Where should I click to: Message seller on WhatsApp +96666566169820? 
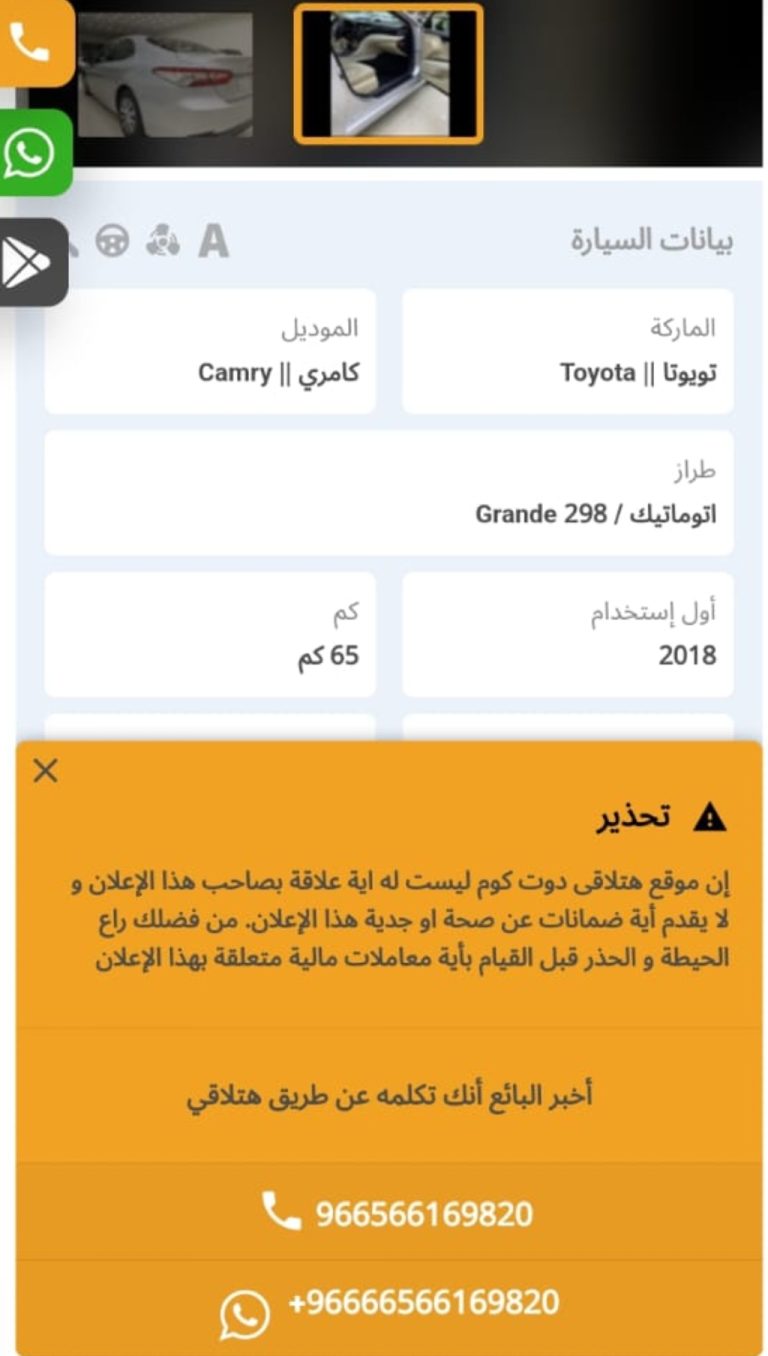389,1306
